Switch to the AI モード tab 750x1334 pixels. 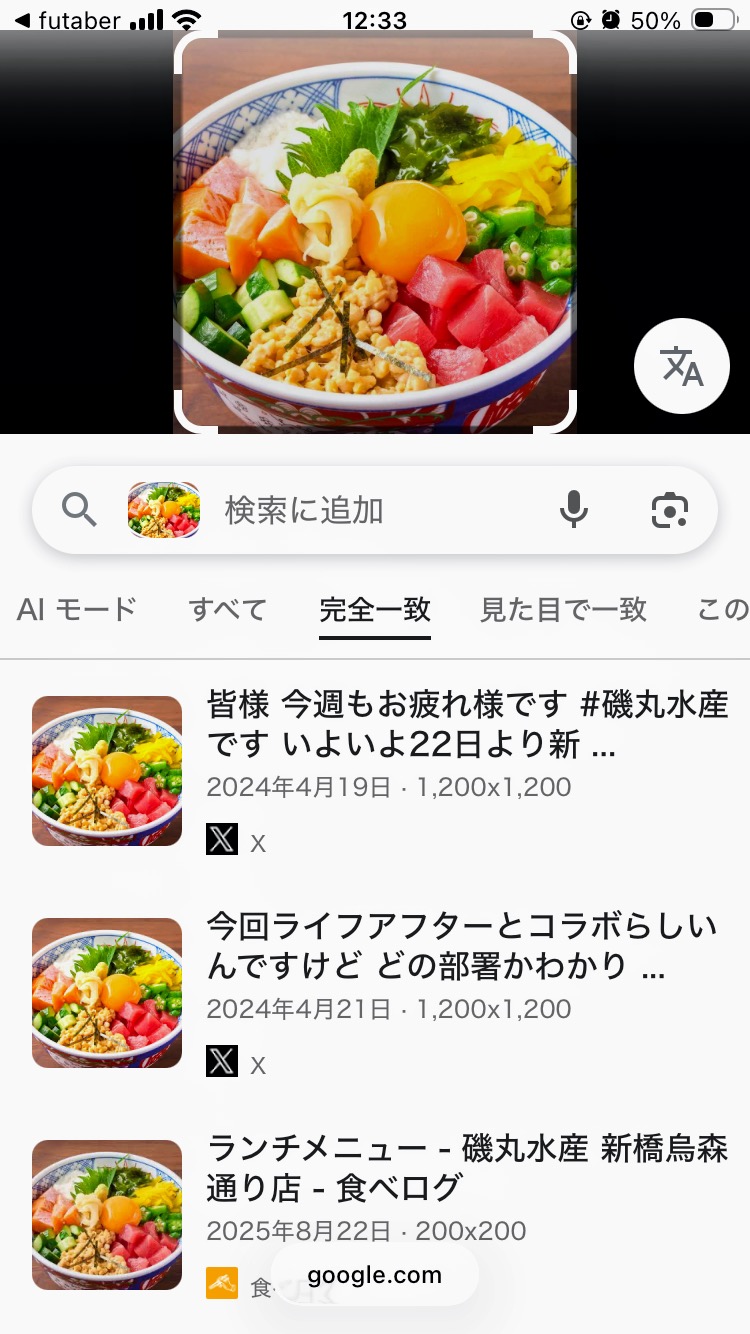pos(76,609)
